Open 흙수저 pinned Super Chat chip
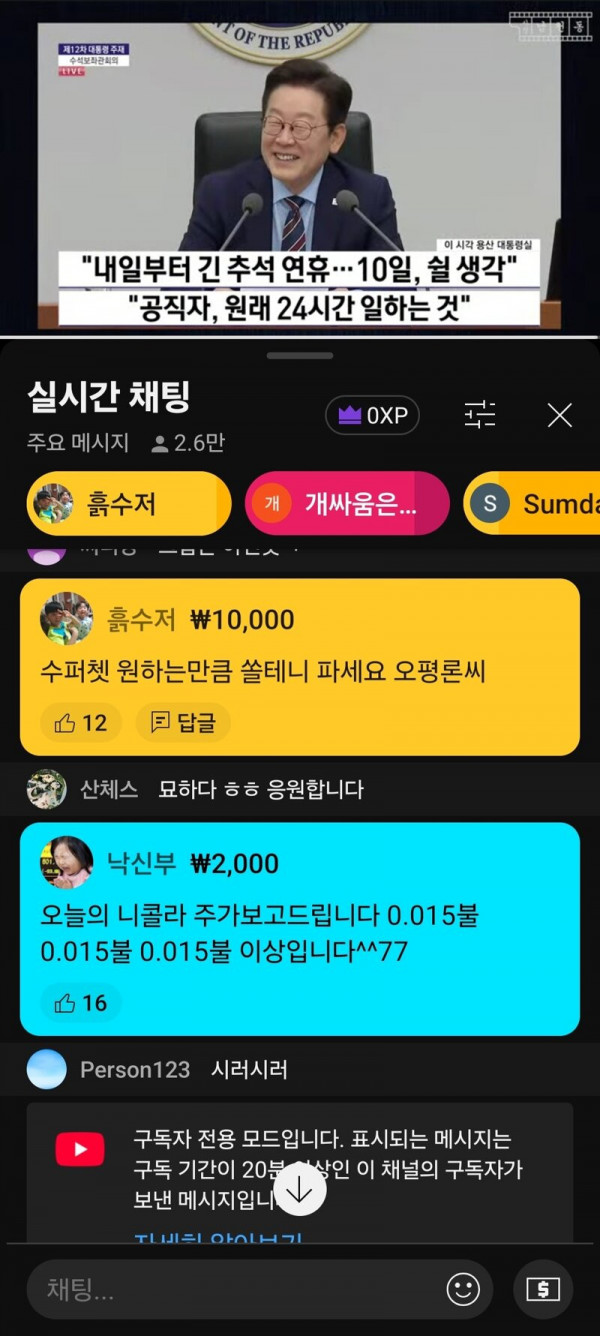This screenshot has width=600, height=1336. 129,503
